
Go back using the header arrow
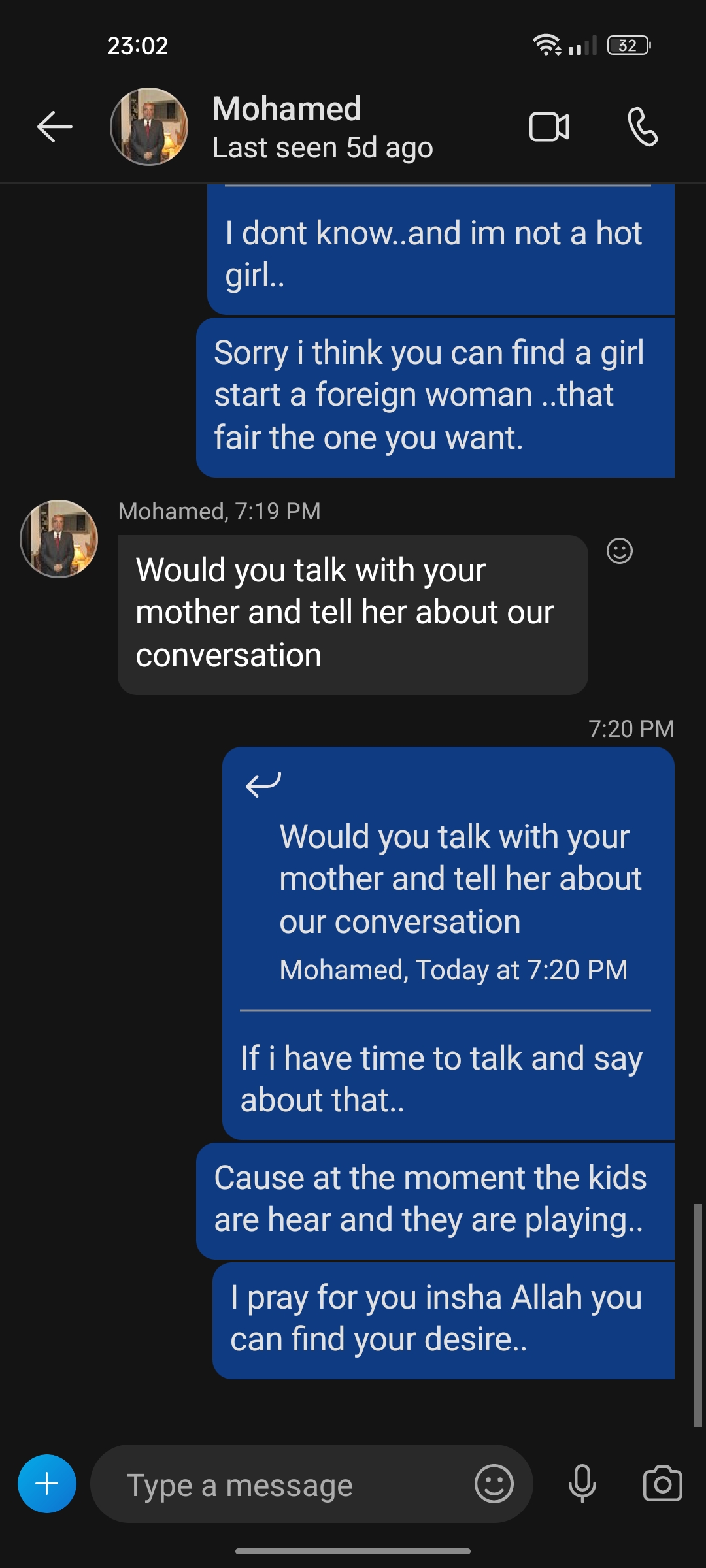tap(55, 127)
